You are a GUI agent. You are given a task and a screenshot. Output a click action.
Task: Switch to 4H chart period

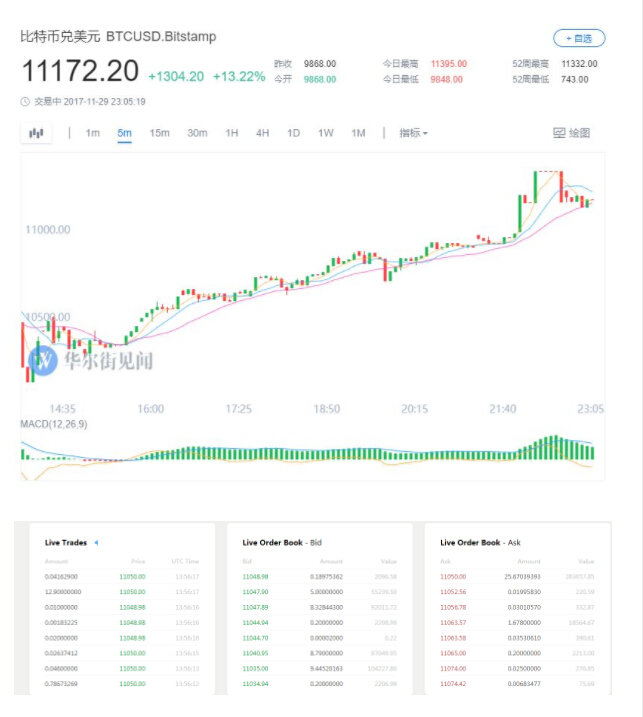[x=262, y=133]
